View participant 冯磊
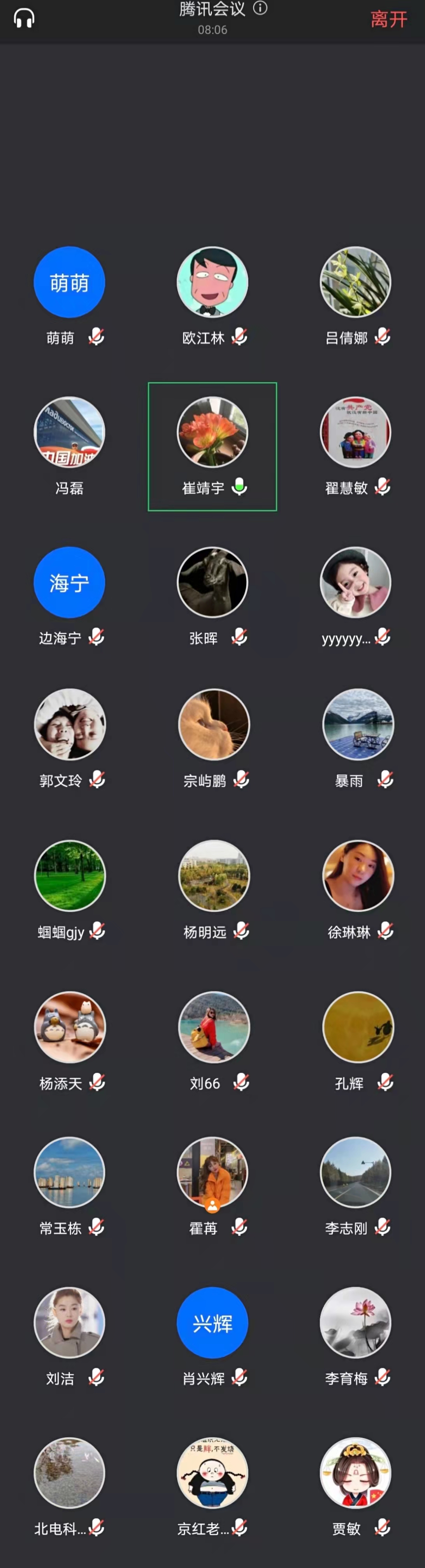The image size is (425, 1568). (x=69, y=433)
